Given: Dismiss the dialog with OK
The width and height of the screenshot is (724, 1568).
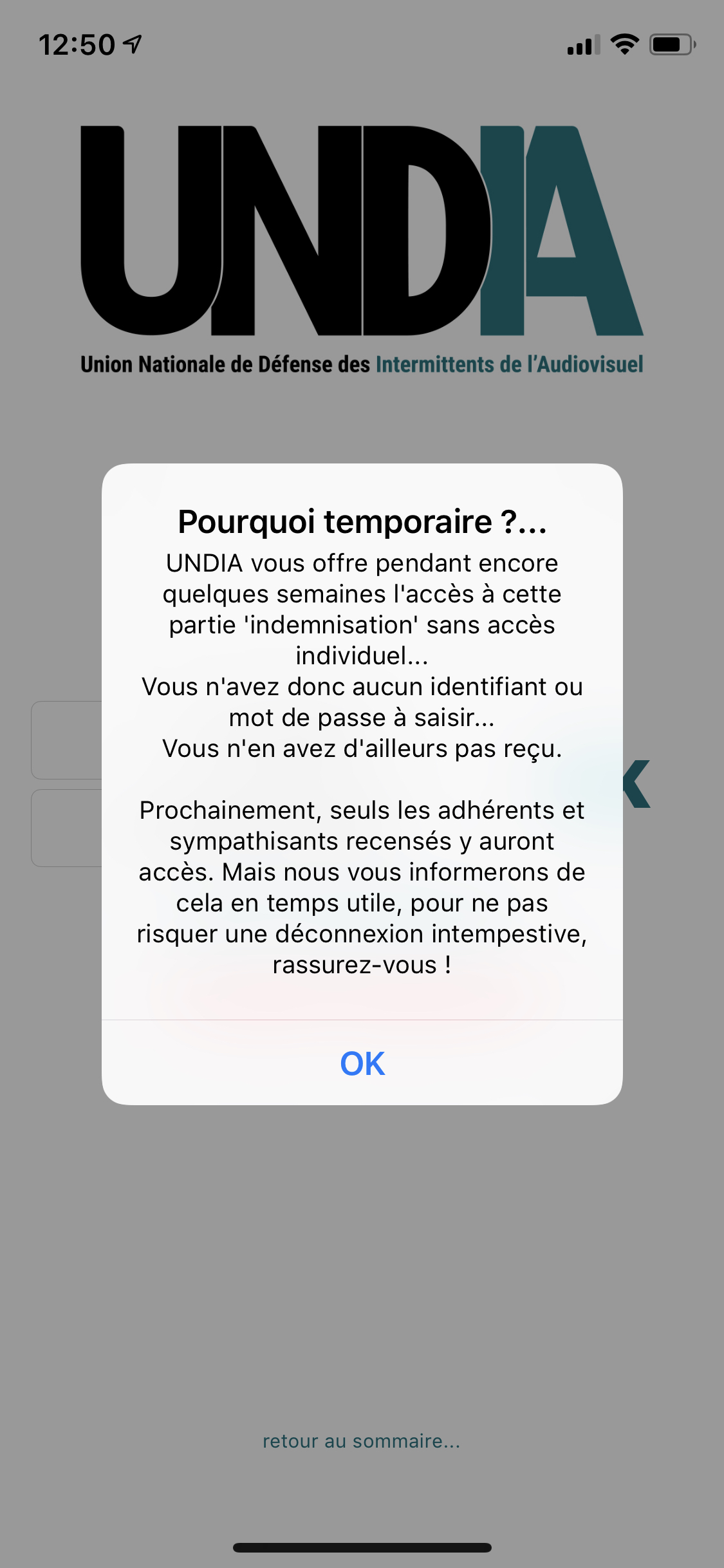Looking at the screenshot, I should tap(362, 1063).
